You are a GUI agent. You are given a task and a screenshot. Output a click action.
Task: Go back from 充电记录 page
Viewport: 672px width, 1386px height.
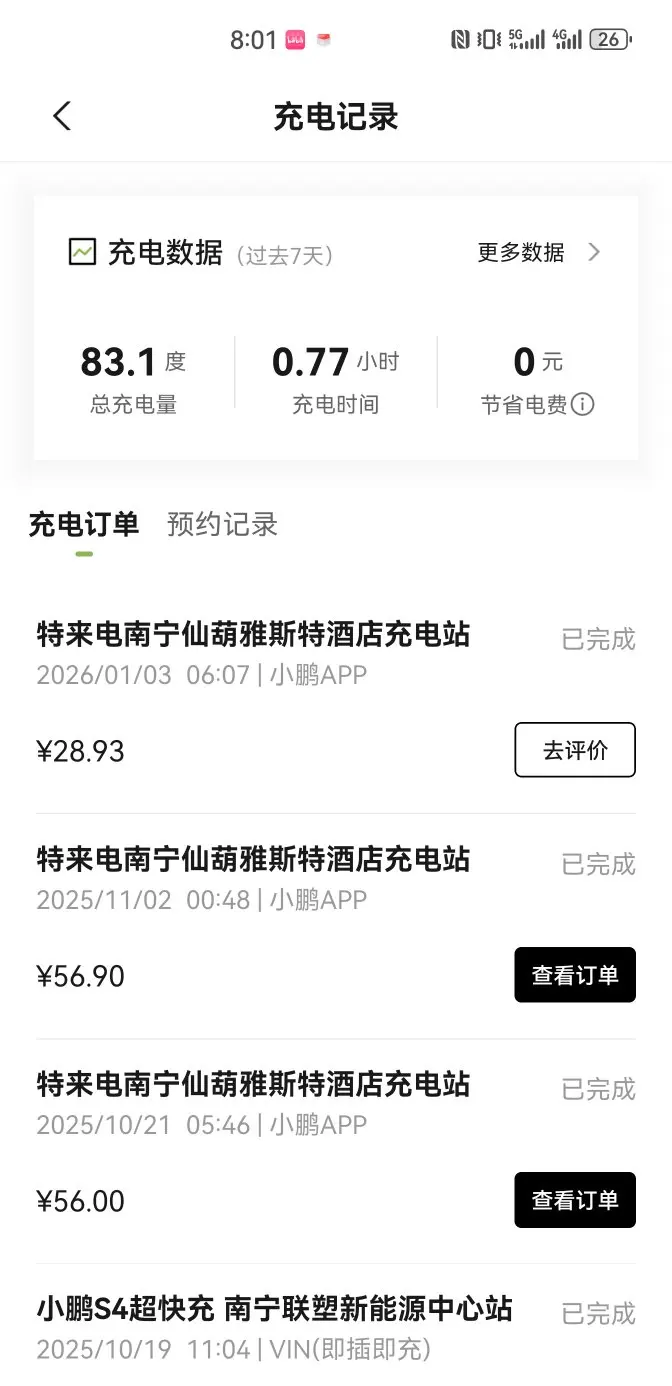(62, 116)
